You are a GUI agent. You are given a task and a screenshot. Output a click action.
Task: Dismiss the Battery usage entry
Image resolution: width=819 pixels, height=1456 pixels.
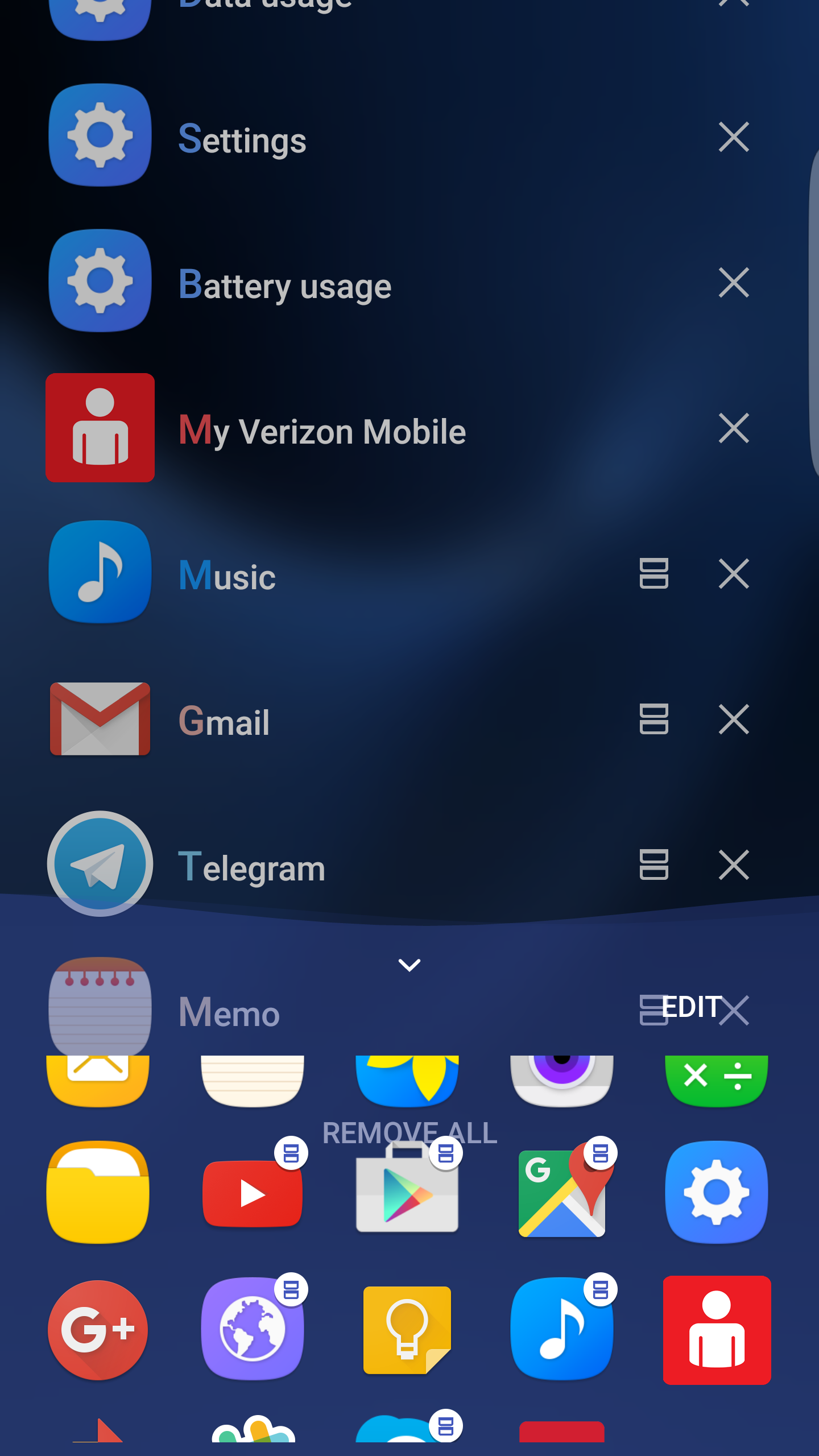click(734, 283)
